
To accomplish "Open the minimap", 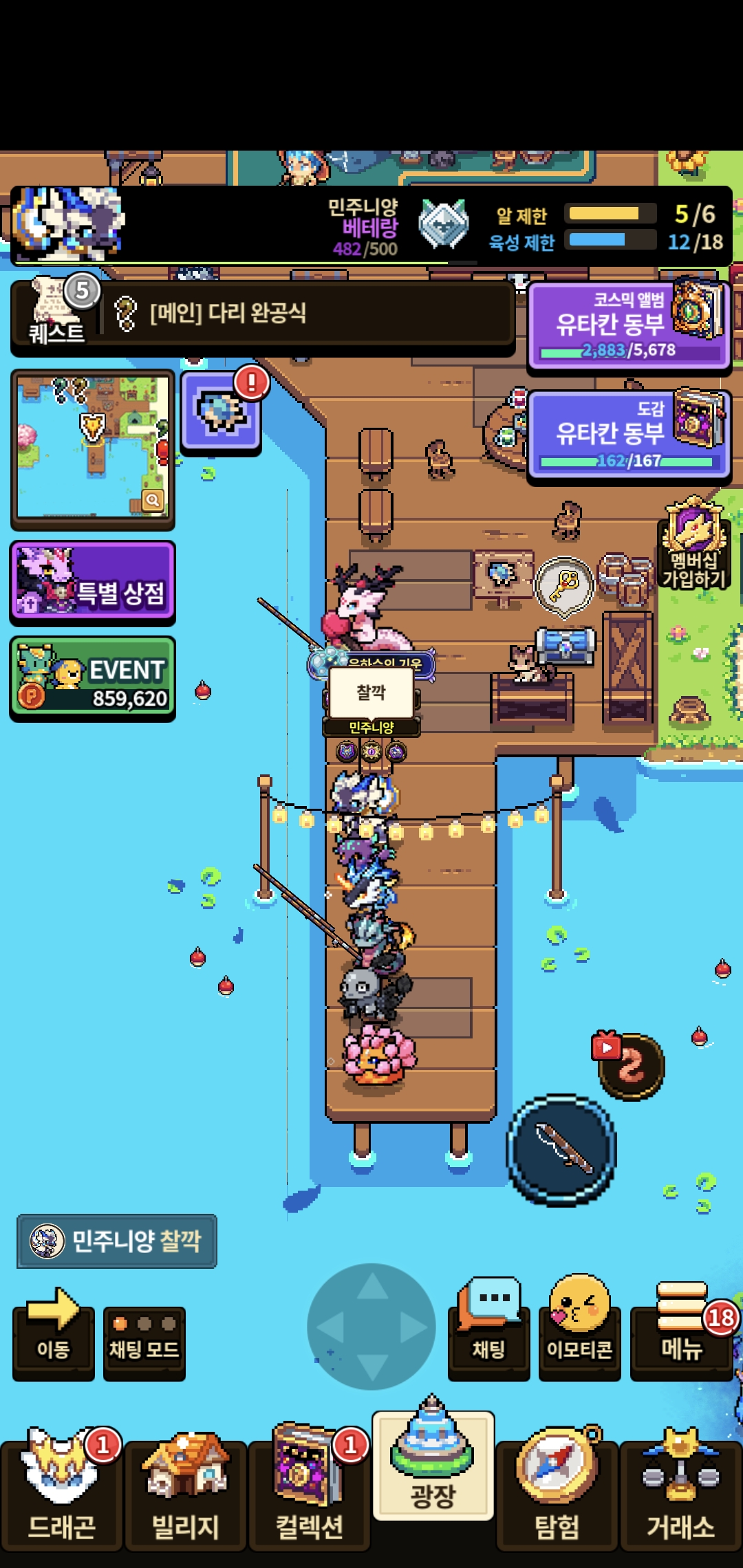I will click(92, 448).
